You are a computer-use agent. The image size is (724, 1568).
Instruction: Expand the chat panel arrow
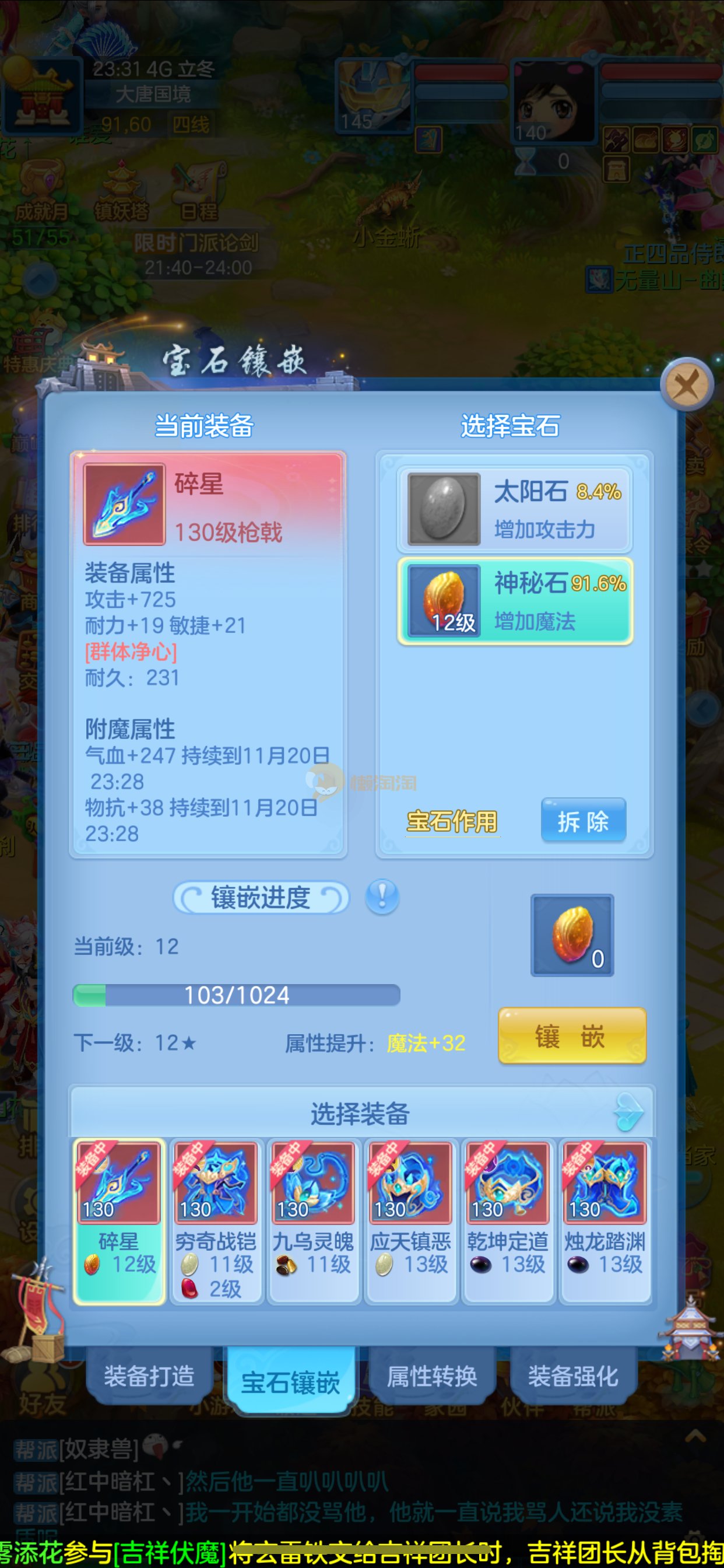coord(695,1437)
